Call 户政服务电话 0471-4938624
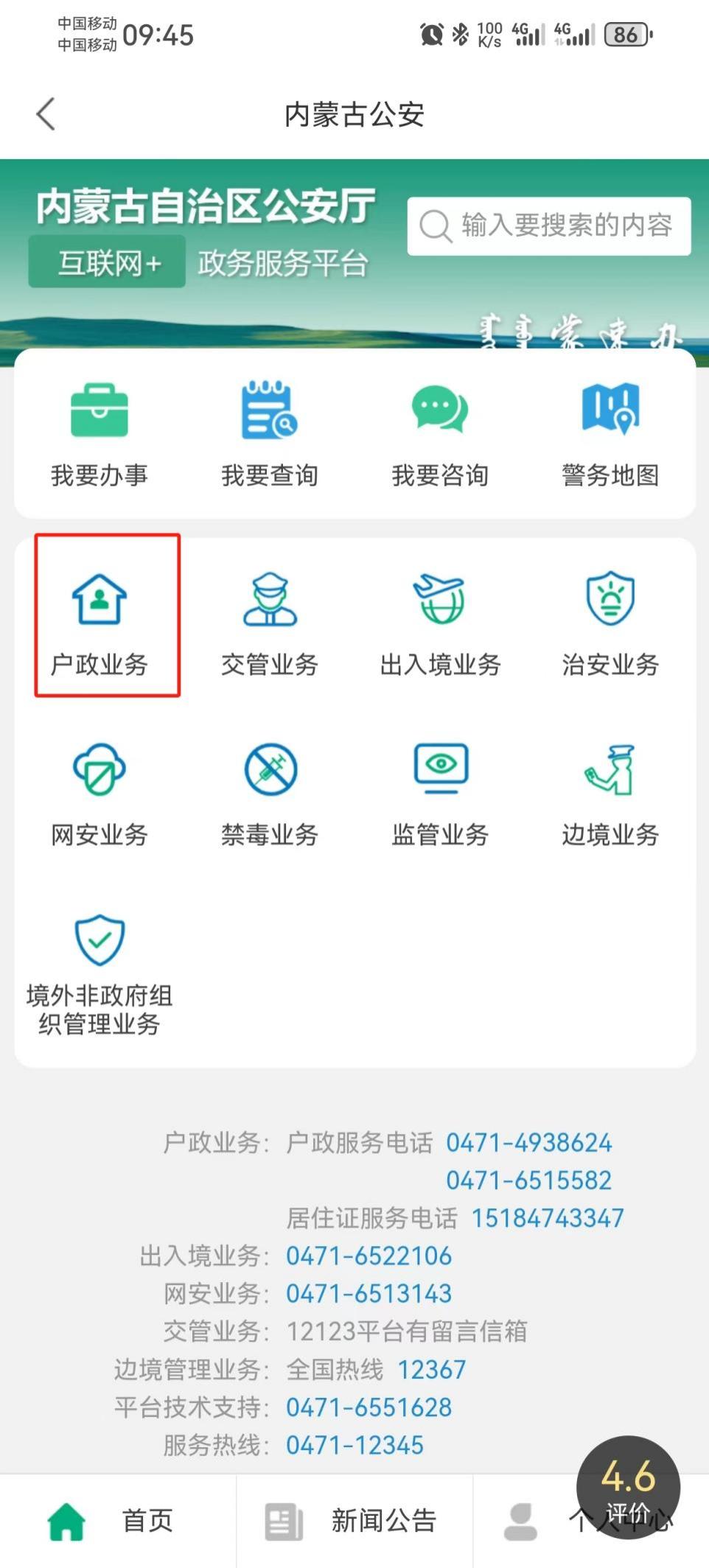Image resolution: width=709 pixels, height=1568 pixels. (529, 1143)
